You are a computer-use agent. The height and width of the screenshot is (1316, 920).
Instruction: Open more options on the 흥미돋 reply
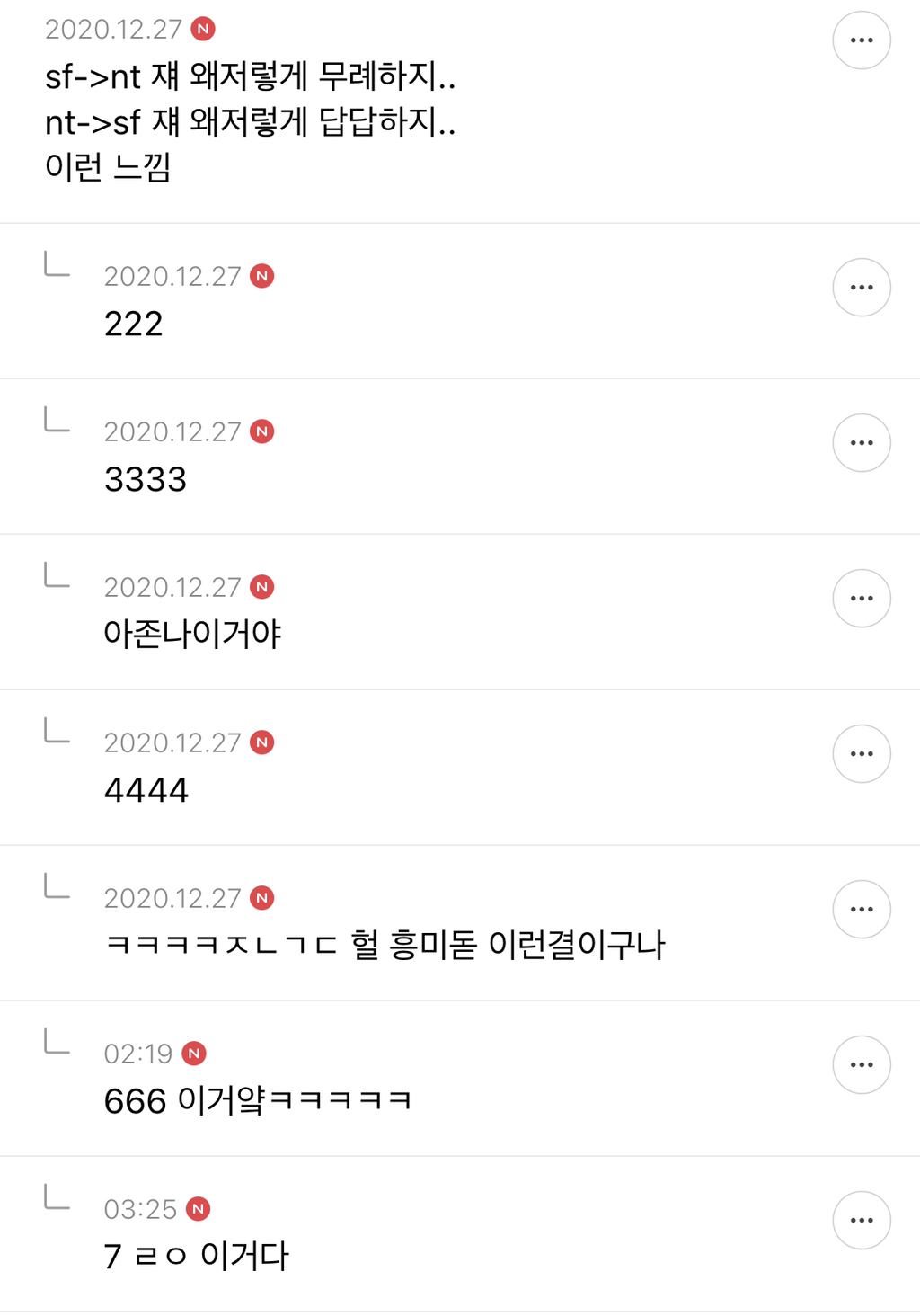pos(861,910)
